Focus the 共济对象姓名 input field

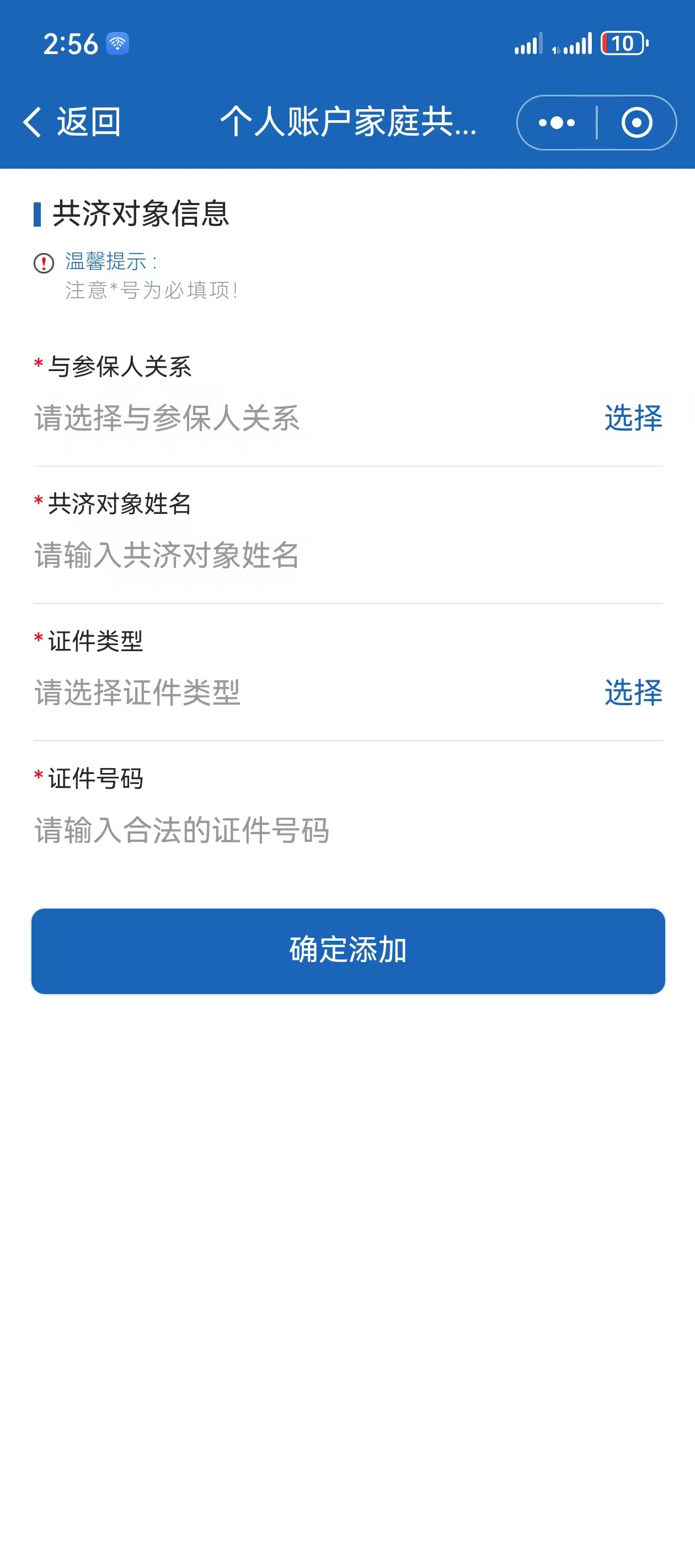348,555
